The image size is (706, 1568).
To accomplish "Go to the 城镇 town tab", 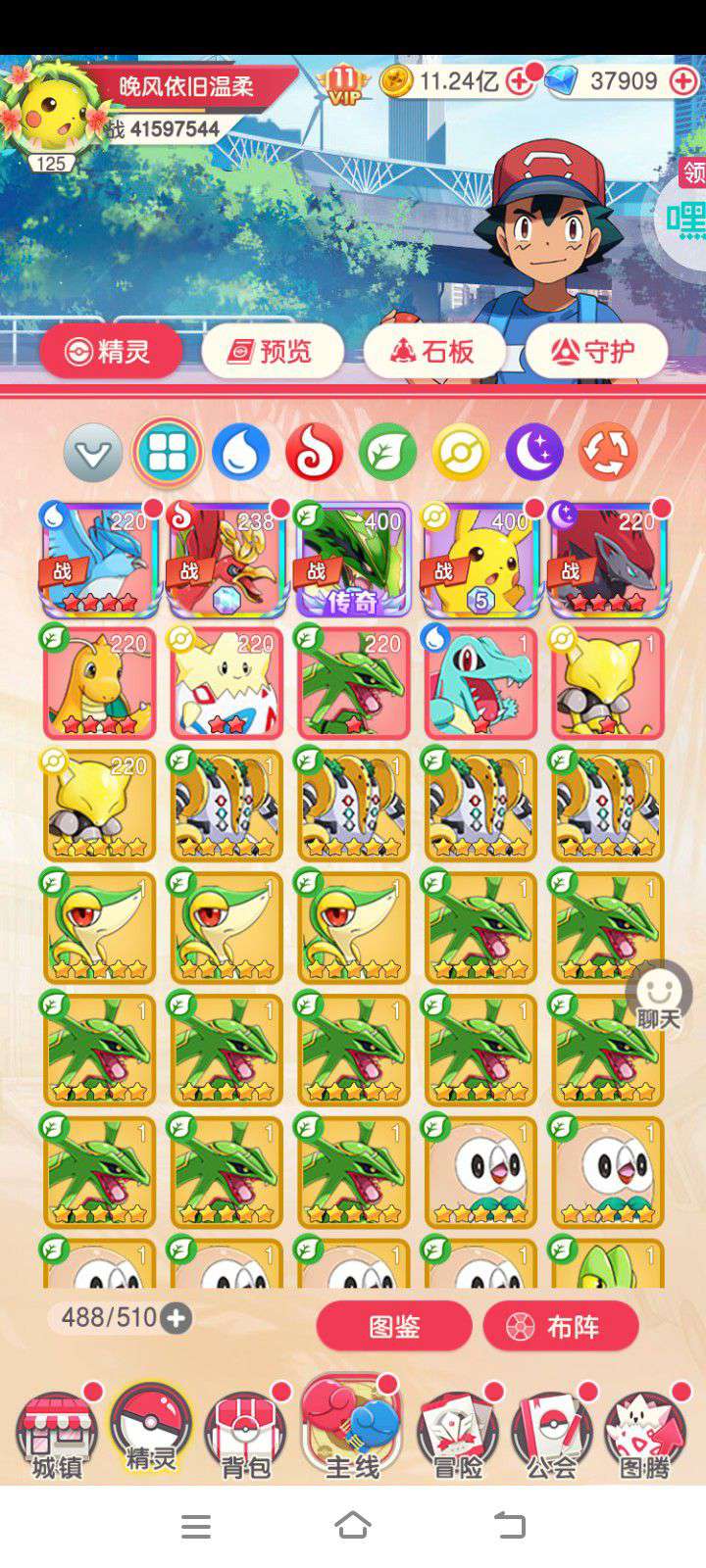I will tap(57, 1436).
